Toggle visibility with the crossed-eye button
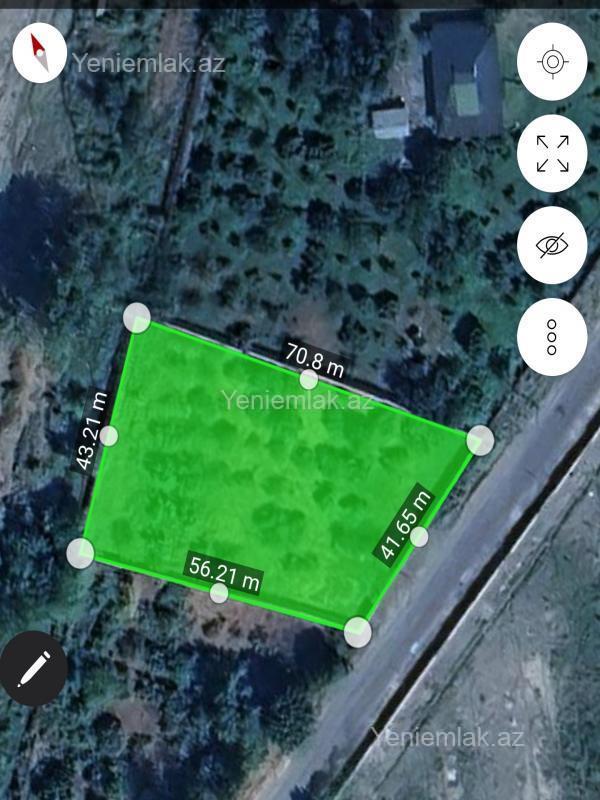Screen dimensions: 600x800 tap(552, 245)
